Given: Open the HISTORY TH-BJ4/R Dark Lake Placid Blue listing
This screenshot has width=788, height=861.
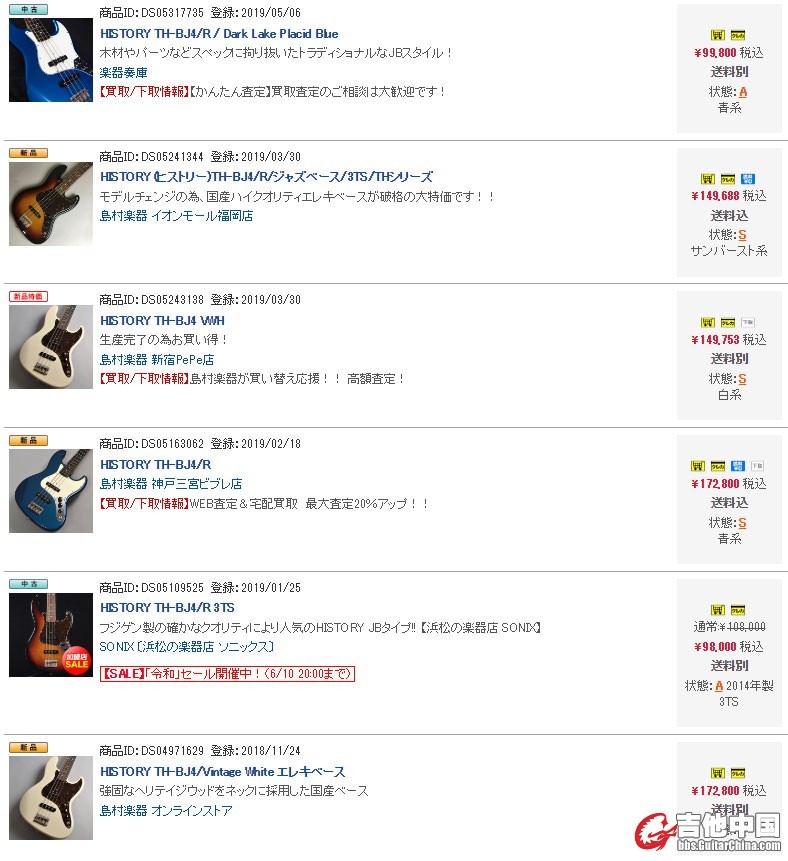Looking at the screenshot, I should tap(219, 33).
